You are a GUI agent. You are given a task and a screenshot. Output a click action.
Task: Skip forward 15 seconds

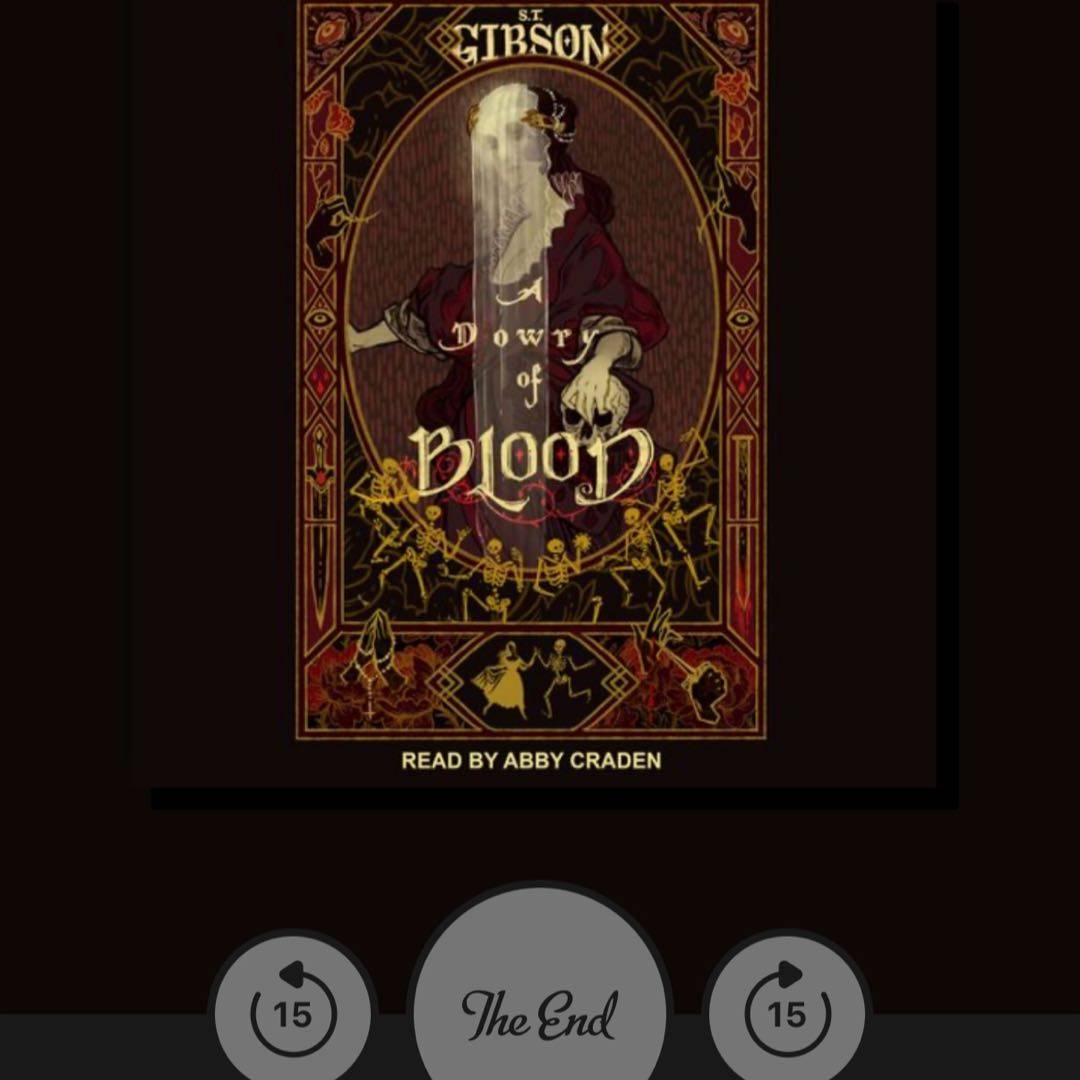pos(787,1012)
